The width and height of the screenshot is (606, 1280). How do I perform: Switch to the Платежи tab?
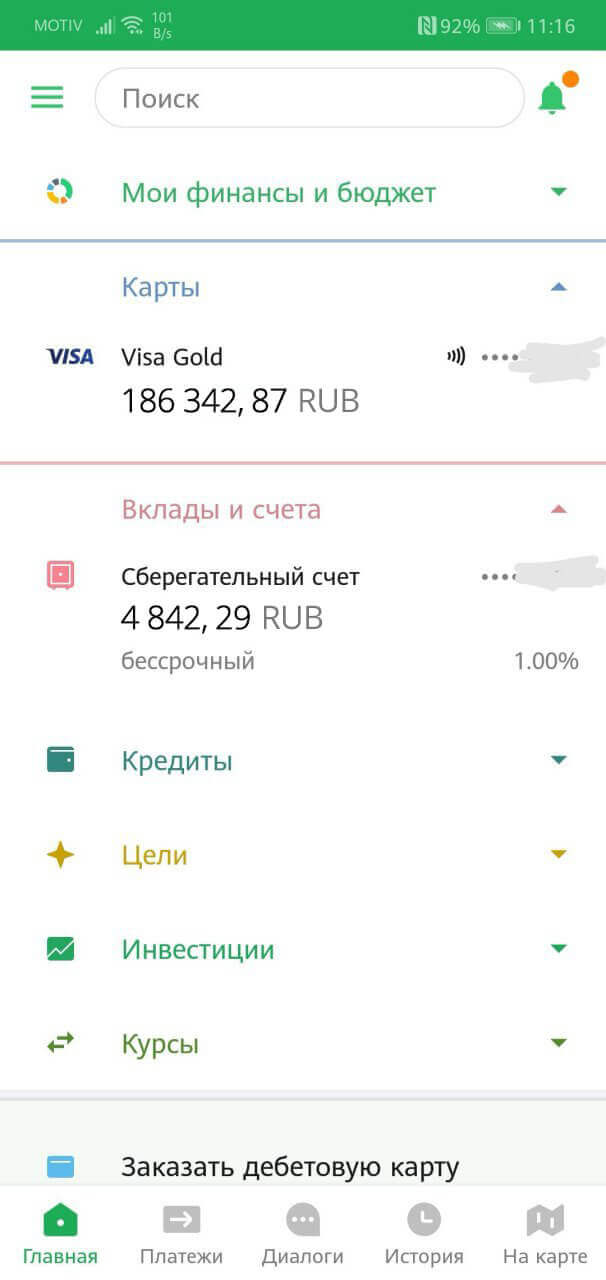(x=181, y=1234)
